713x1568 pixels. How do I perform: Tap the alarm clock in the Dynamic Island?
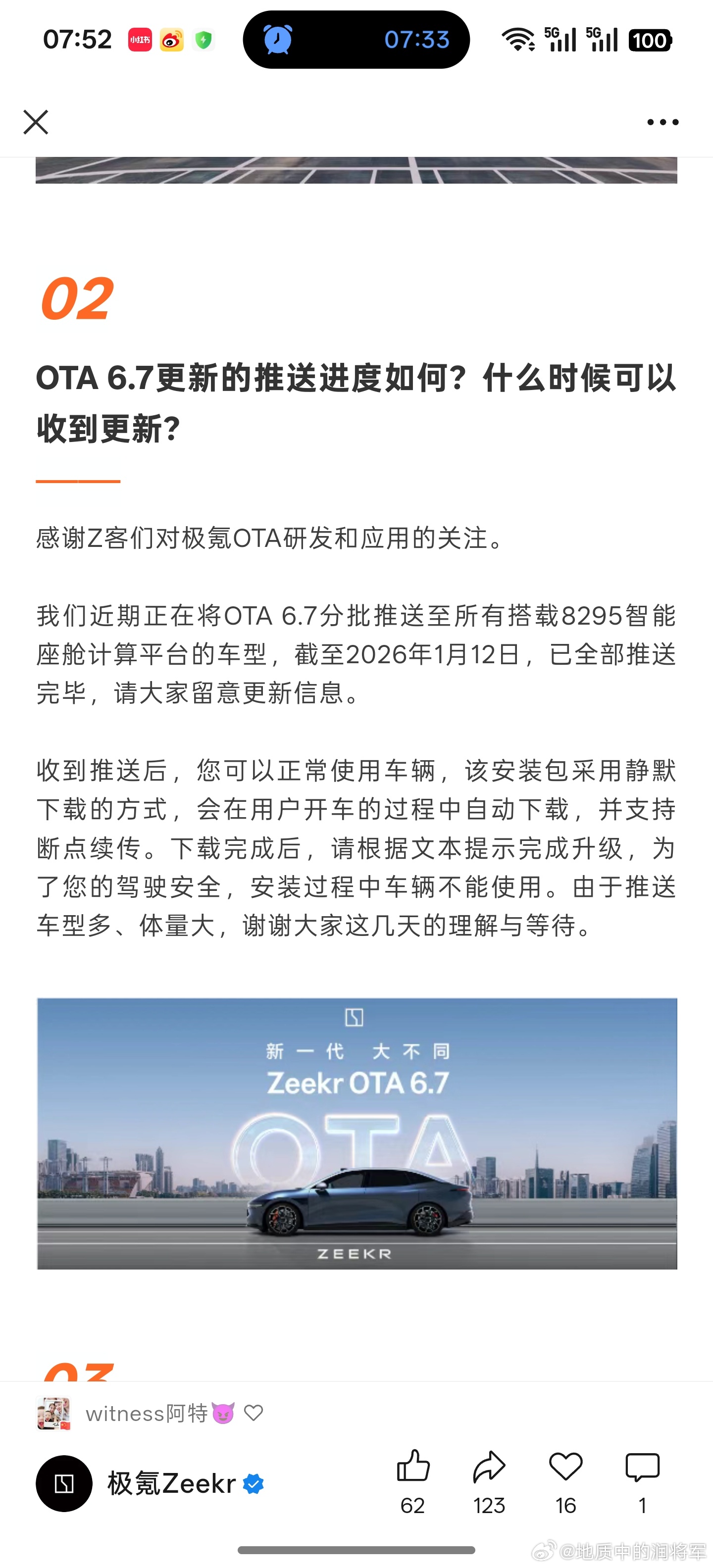pyautogui.click(x=278, y=40)
